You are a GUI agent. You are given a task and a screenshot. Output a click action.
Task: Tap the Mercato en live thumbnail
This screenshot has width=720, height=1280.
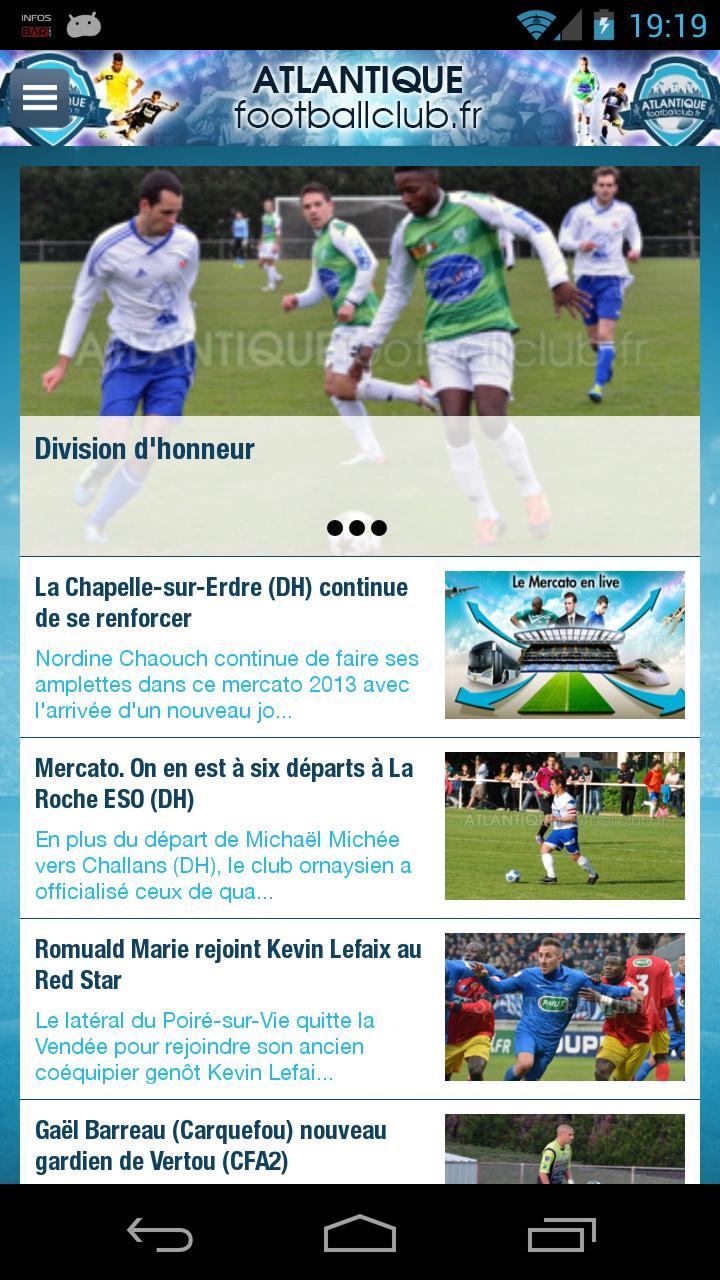565,644
